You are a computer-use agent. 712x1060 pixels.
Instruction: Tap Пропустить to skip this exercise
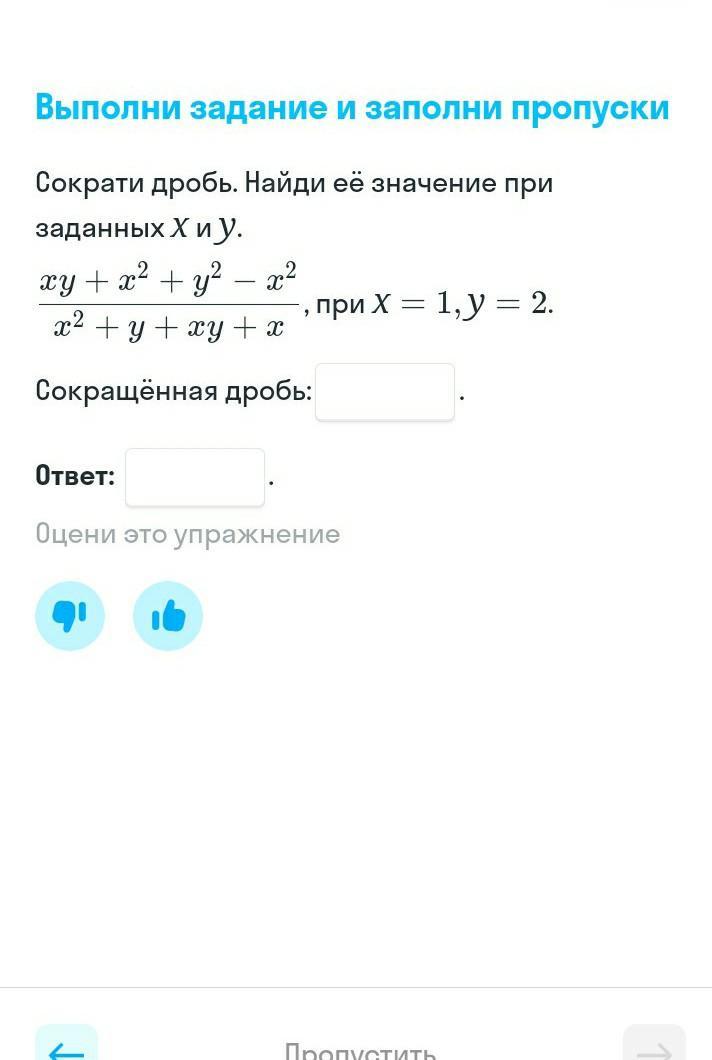point(360,1051)
